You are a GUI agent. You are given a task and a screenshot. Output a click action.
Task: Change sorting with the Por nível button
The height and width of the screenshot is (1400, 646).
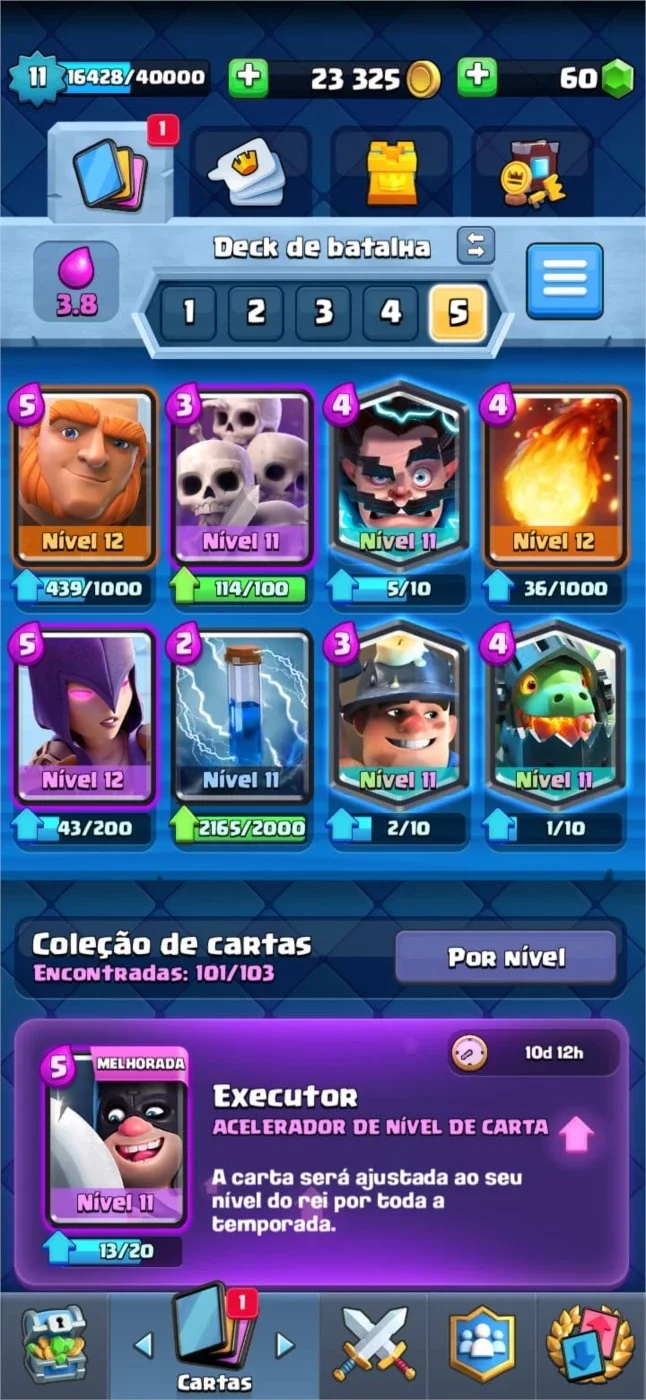pyautogui.click(x=506, y=957)
